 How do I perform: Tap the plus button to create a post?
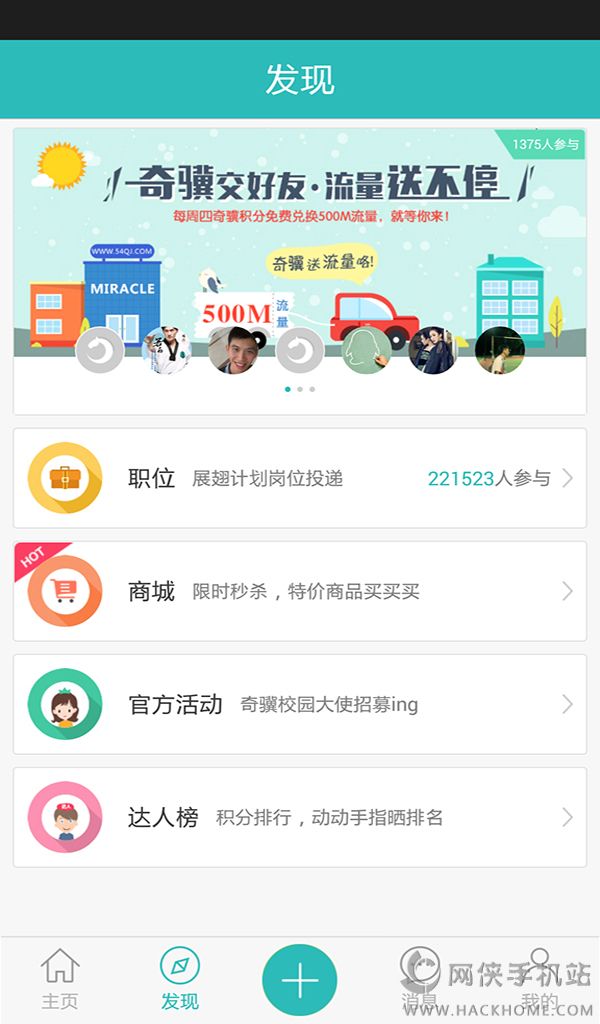pos(300,980)
